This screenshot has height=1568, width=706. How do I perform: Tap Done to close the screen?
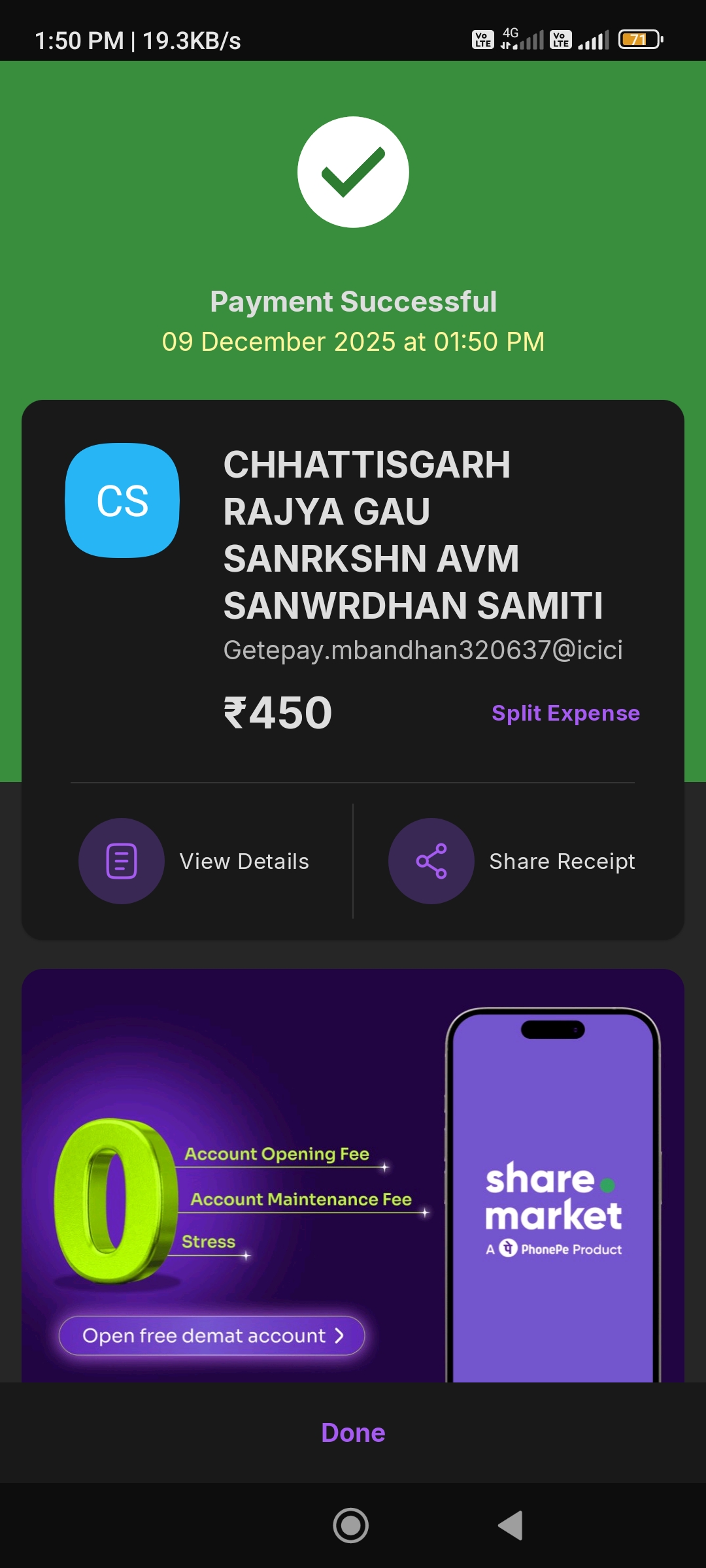[353, 1433]
